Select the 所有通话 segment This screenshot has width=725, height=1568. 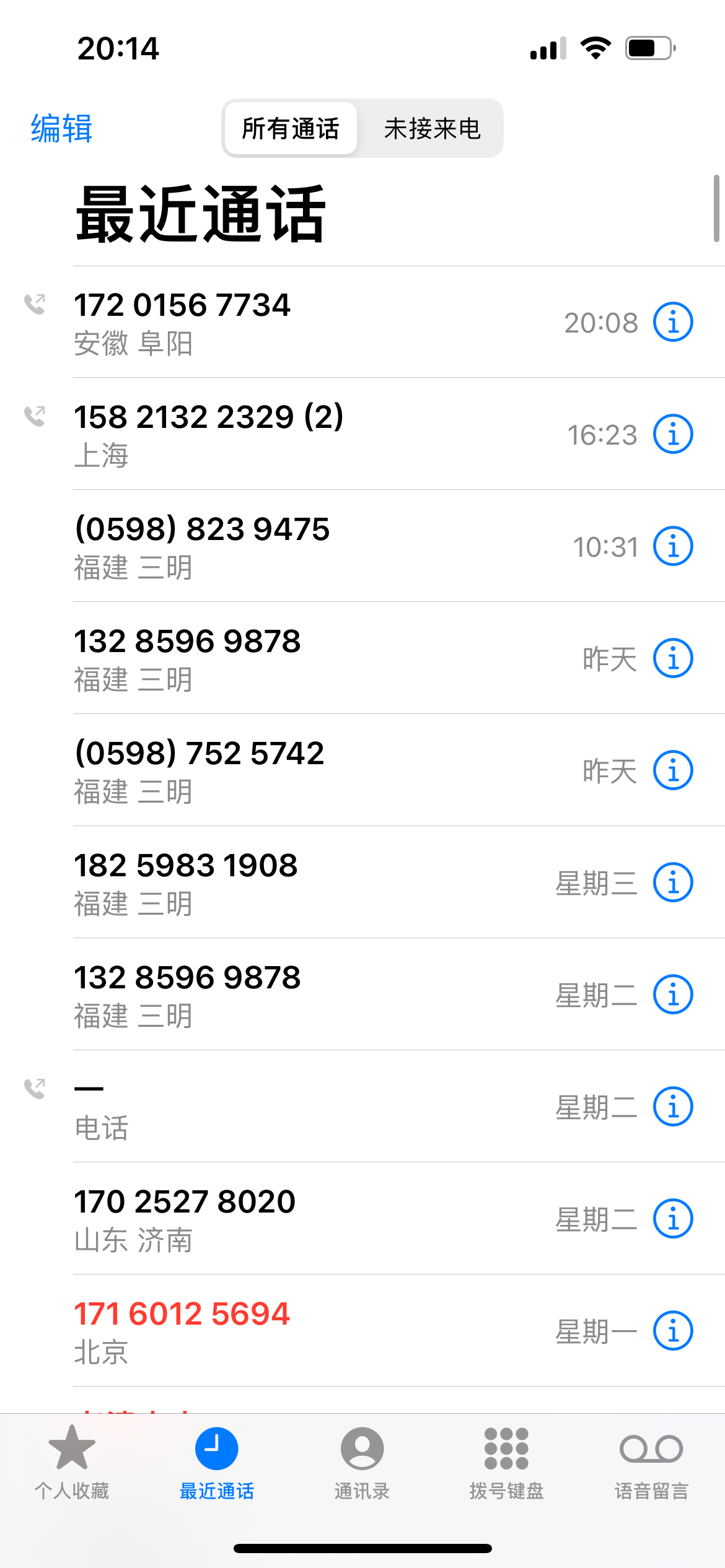pyautogui.click(x=291, y=129)
